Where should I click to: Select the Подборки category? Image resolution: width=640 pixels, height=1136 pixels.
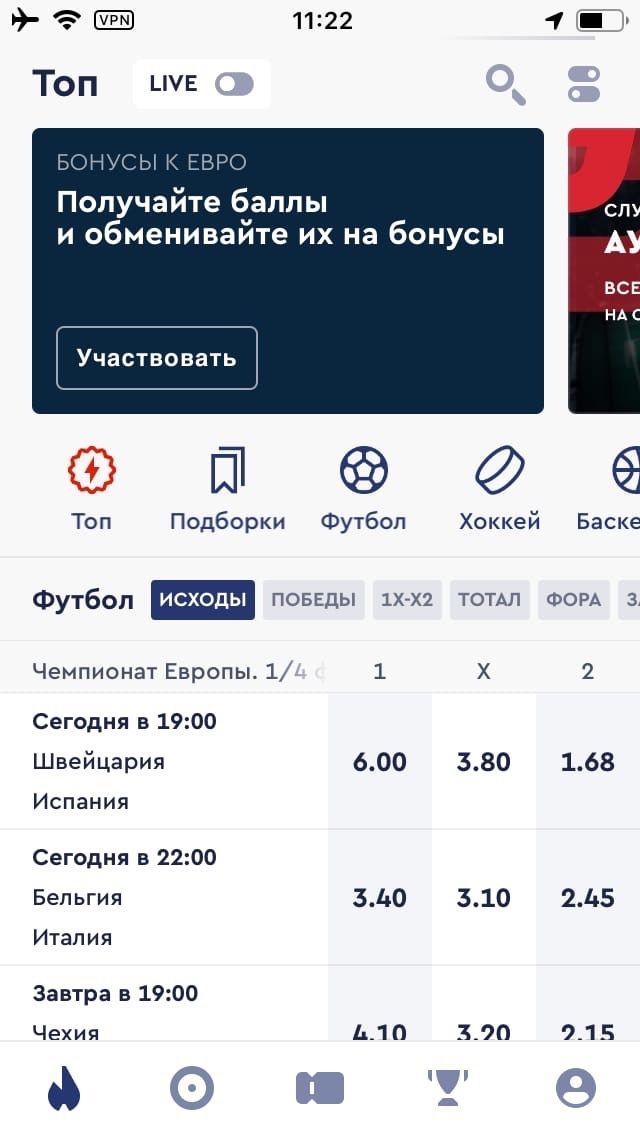tap(228, 490)
